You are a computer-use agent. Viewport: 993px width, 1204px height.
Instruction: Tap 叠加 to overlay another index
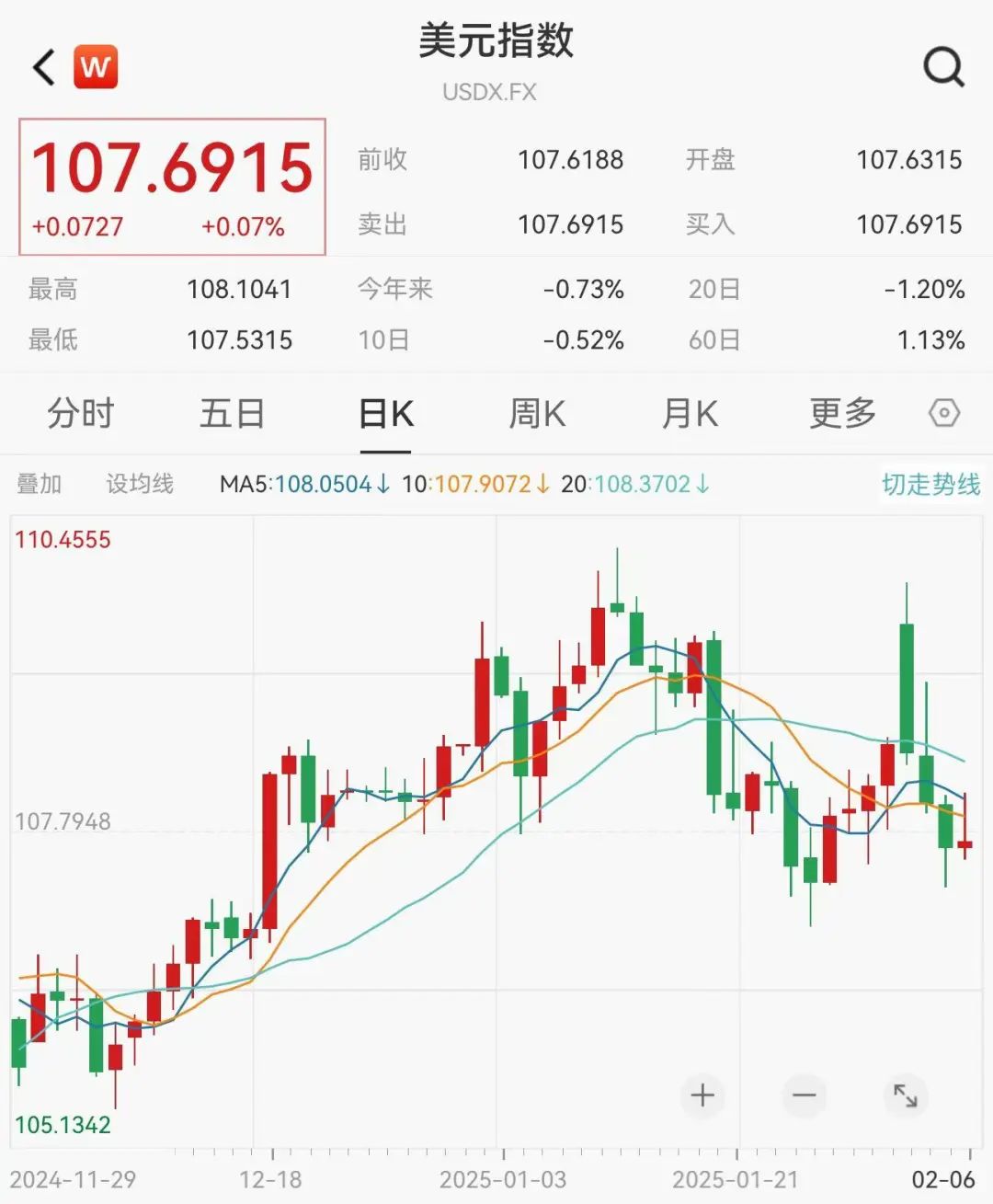point(40,484)
